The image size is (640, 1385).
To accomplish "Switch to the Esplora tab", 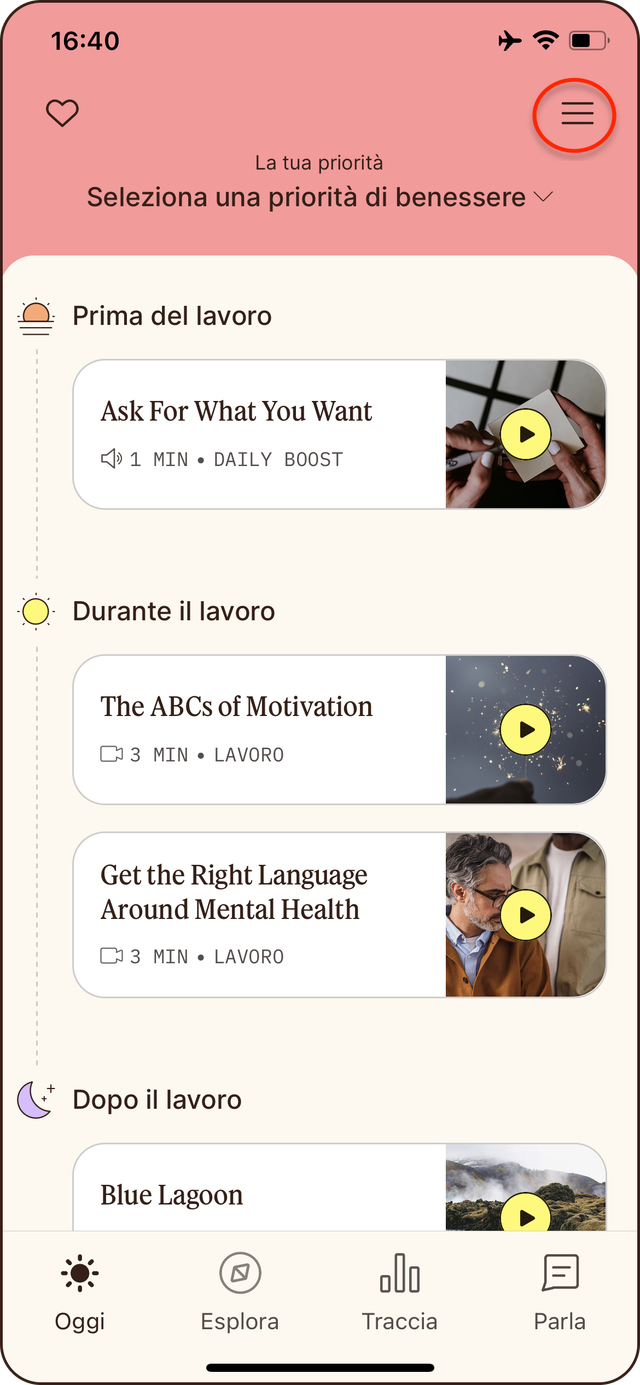I will pyautogui.click(x=240, y=1293).
